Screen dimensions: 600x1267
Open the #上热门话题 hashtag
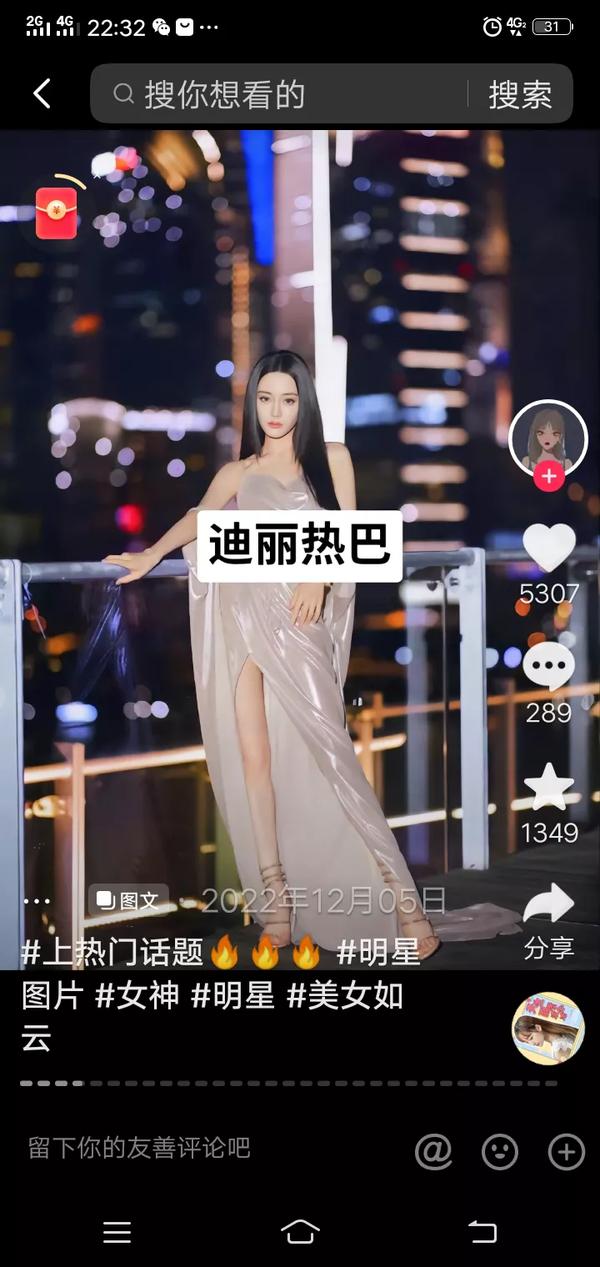pyautogui.click(x=112, y=953)
